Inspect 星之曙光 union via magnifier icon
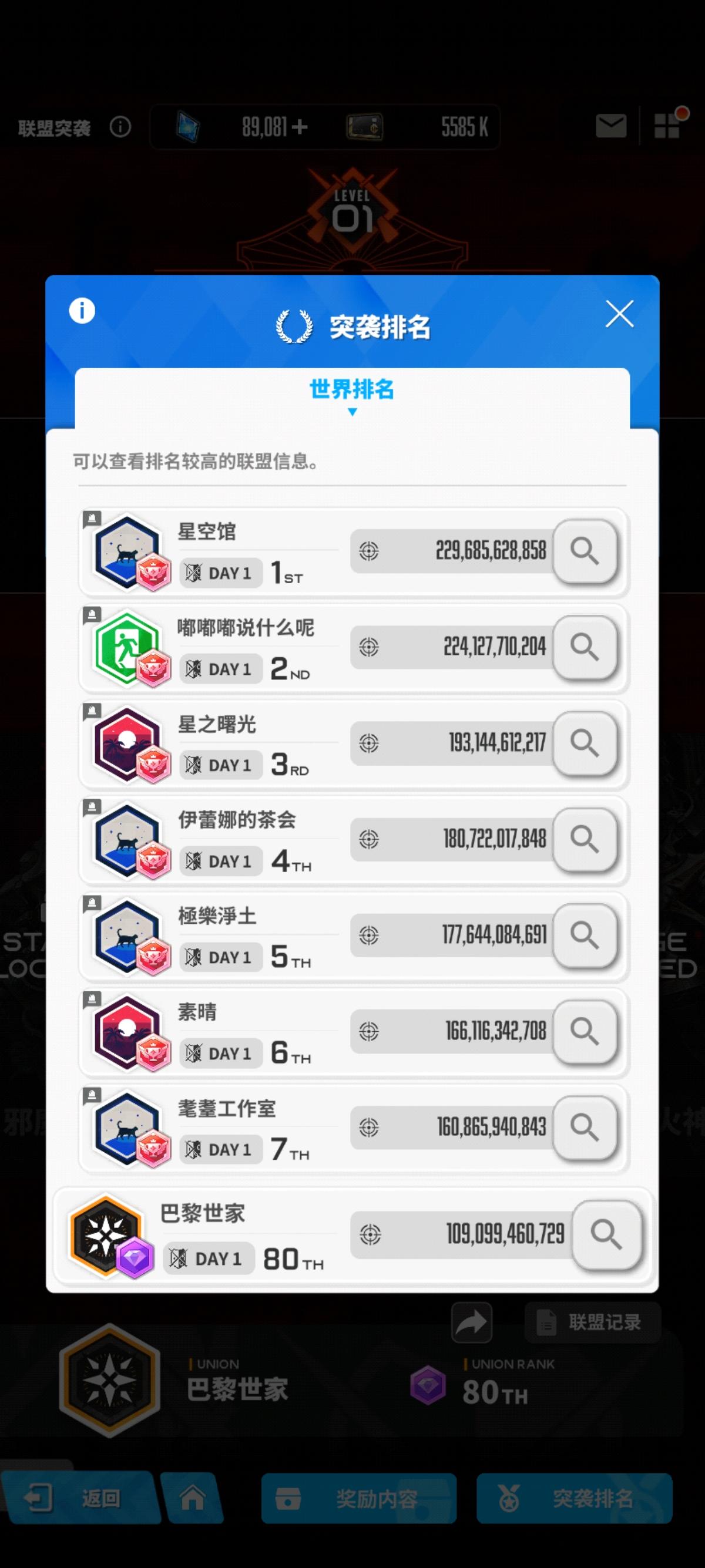 tap(586, 745)
